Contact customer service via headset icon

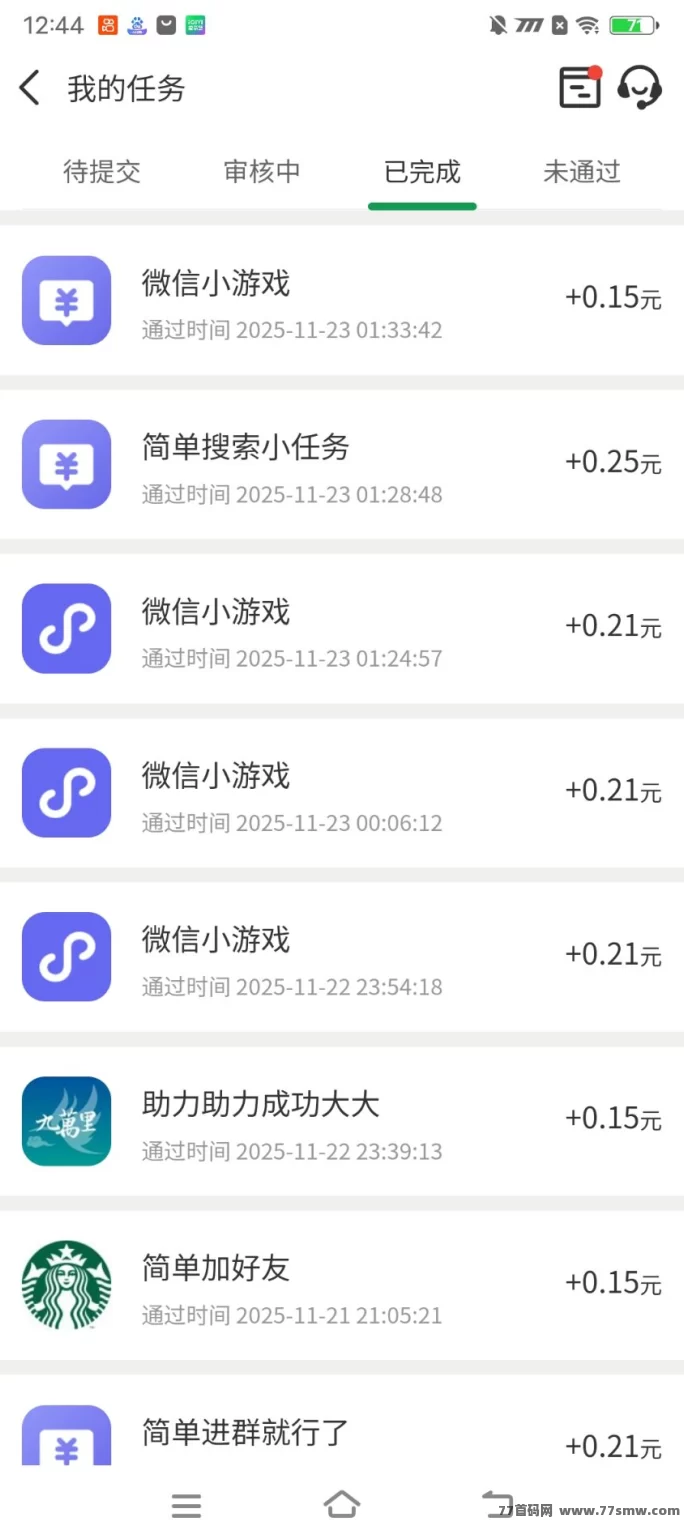pos(640,88)
